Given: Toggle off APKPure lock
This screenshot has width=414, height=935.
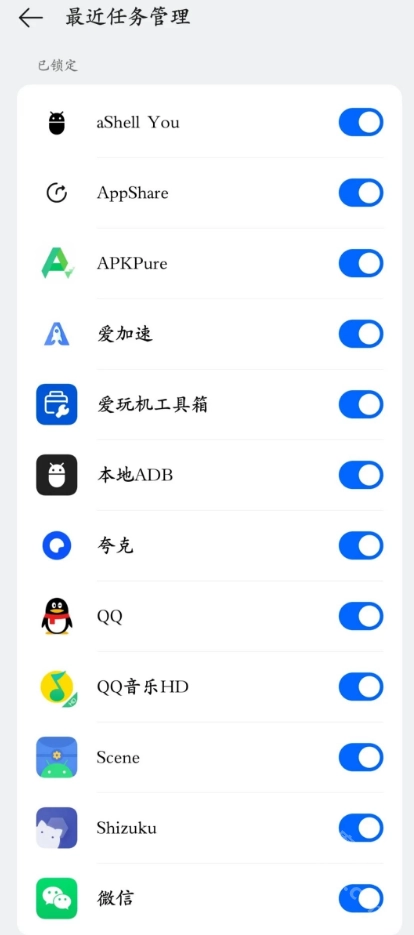Looking at the screenshot, I should coord(361,263).
